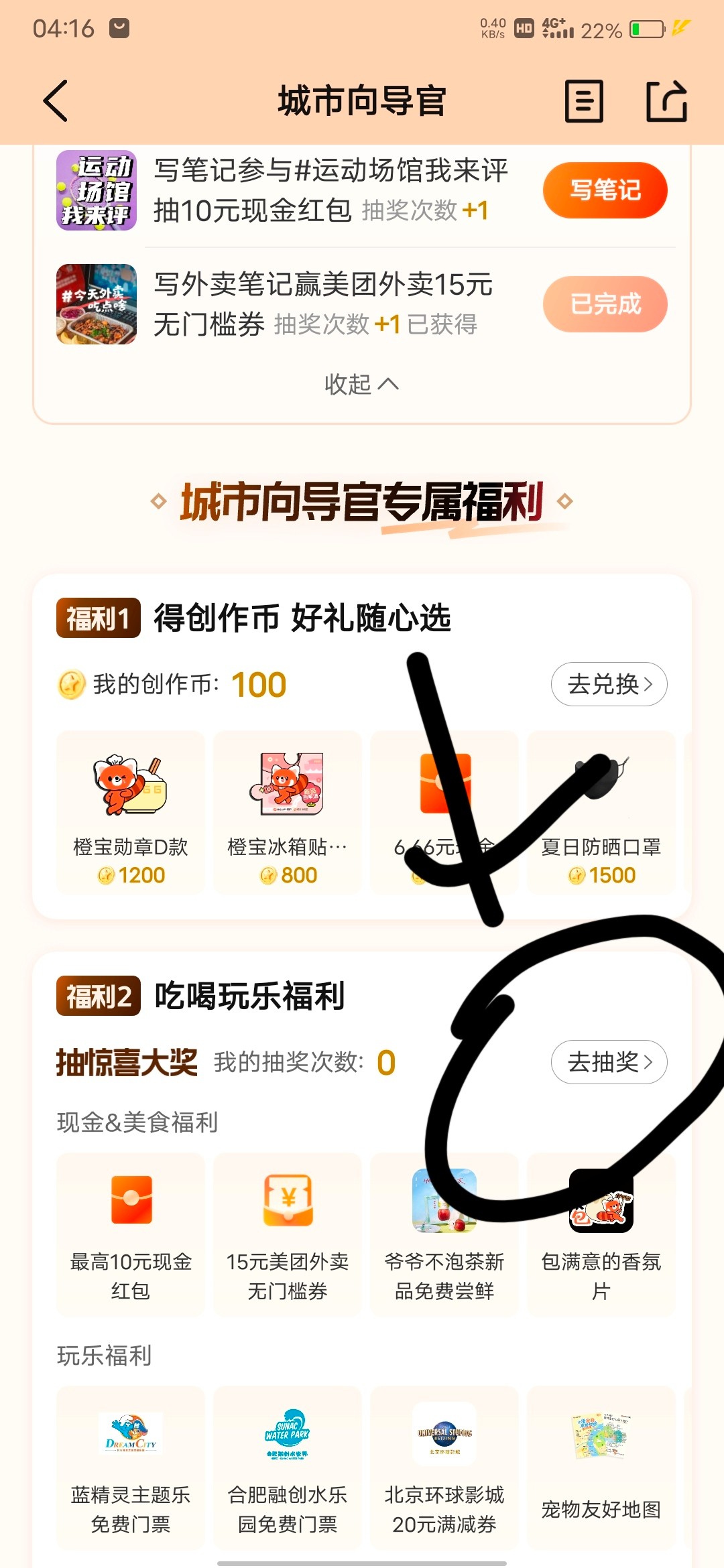Go back from 城市向导官 page
Image resolution: width=724 pixels, height=1568 pixels.
pos(56,101)
